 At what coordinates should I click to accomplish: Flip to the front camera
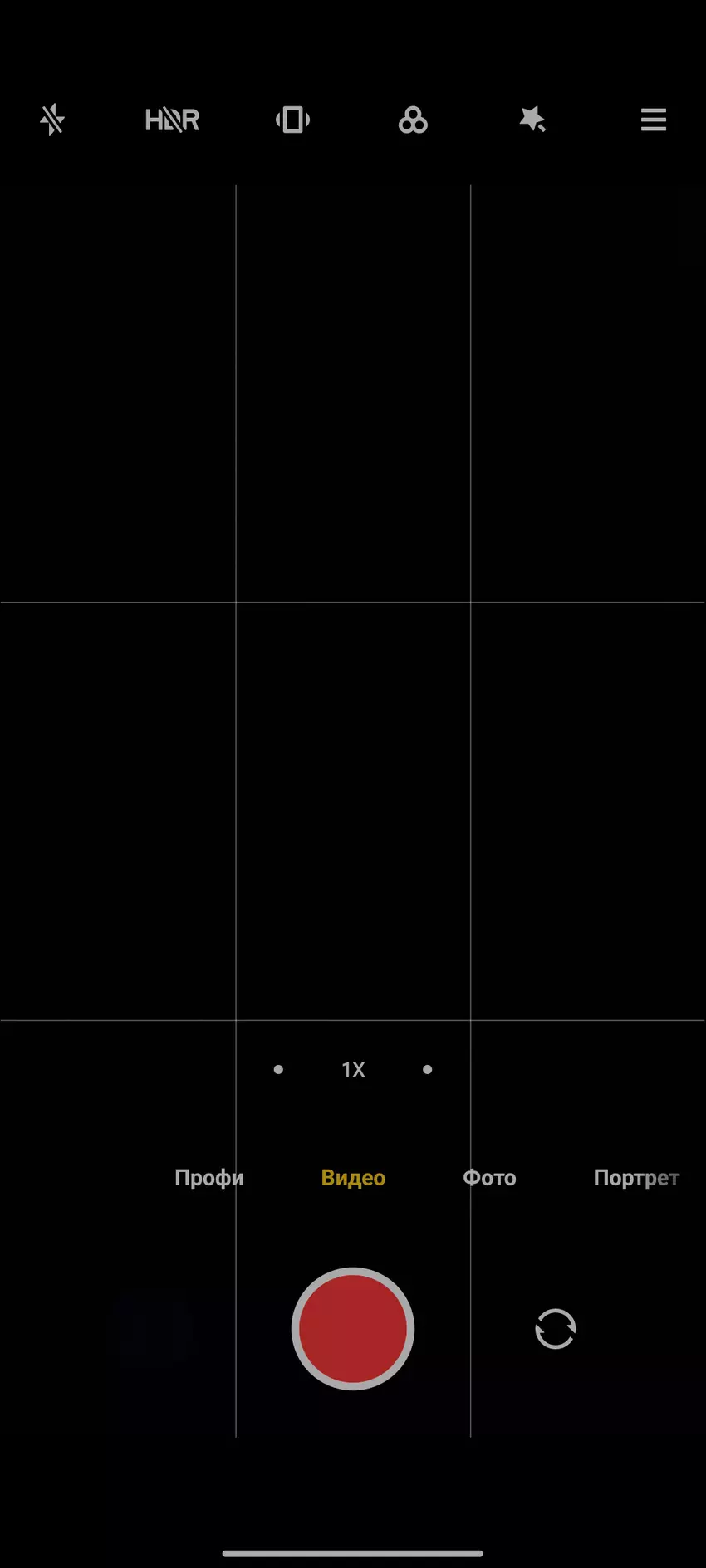pyautogui.click(x=555, y=1329)
